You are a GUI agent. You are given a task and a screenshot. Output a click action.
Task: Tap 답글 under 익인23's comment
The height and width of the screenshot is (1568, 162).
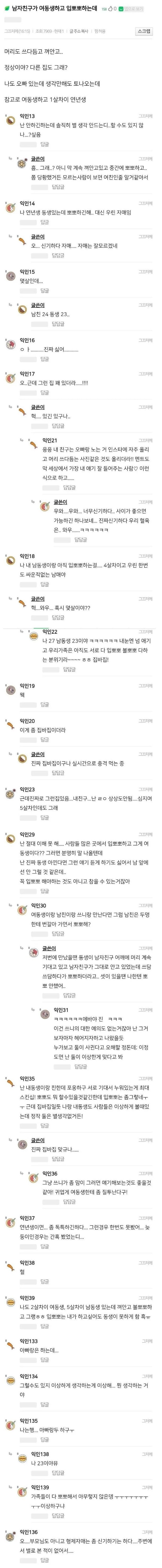click(44, 817)
